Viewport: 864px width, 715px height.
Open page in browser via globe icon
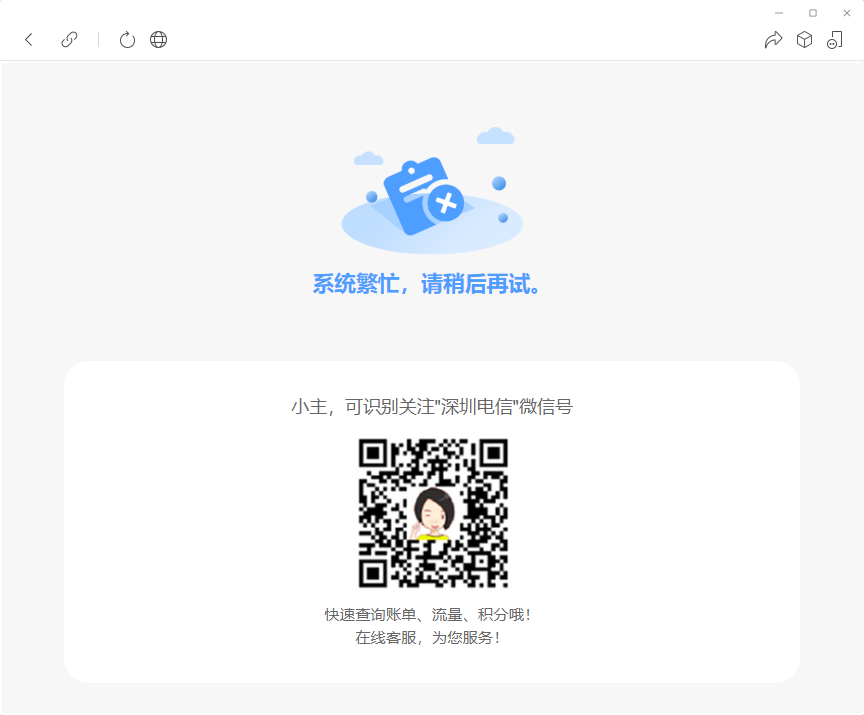(x=158, y=40)
